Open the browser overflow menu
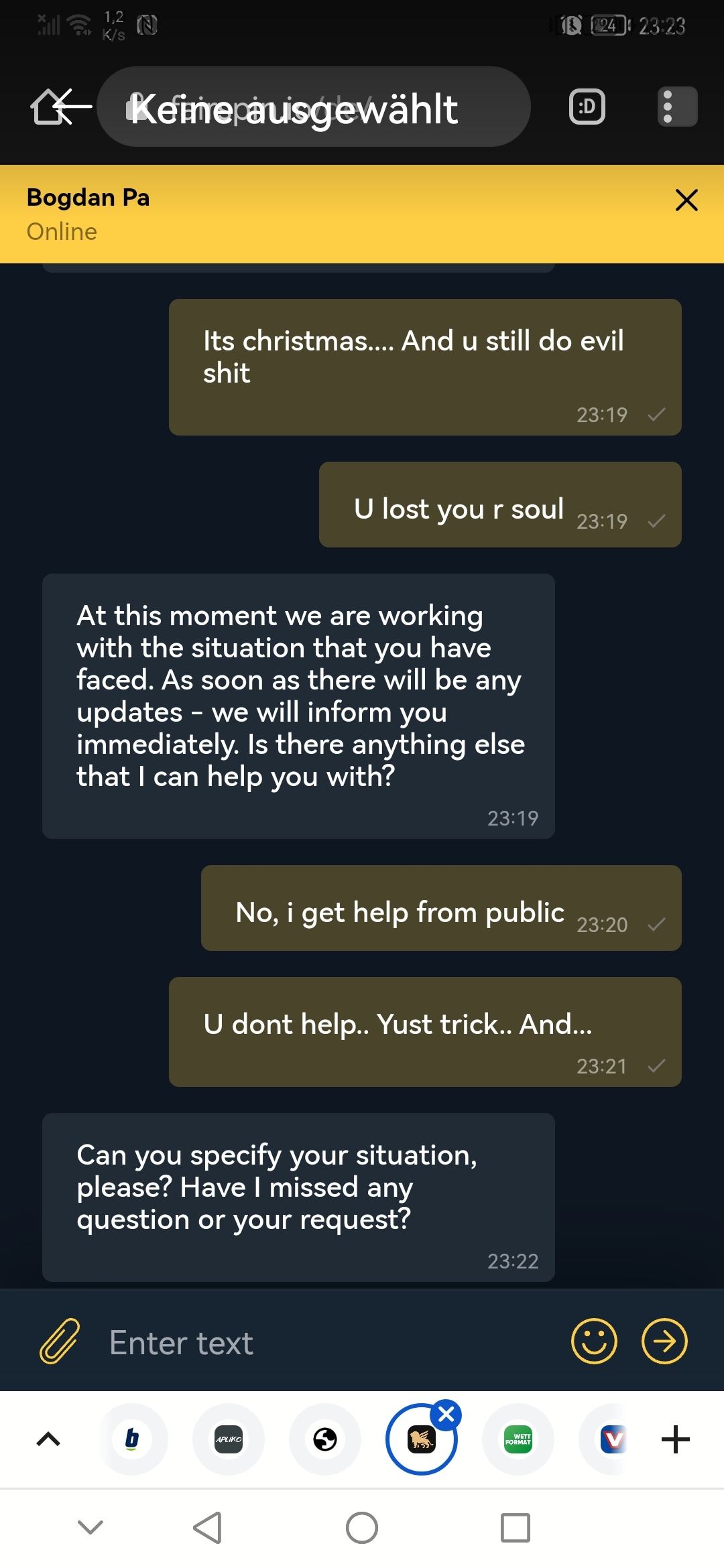Viewport: 724px width, 1568px height. (x=677, y=107)
